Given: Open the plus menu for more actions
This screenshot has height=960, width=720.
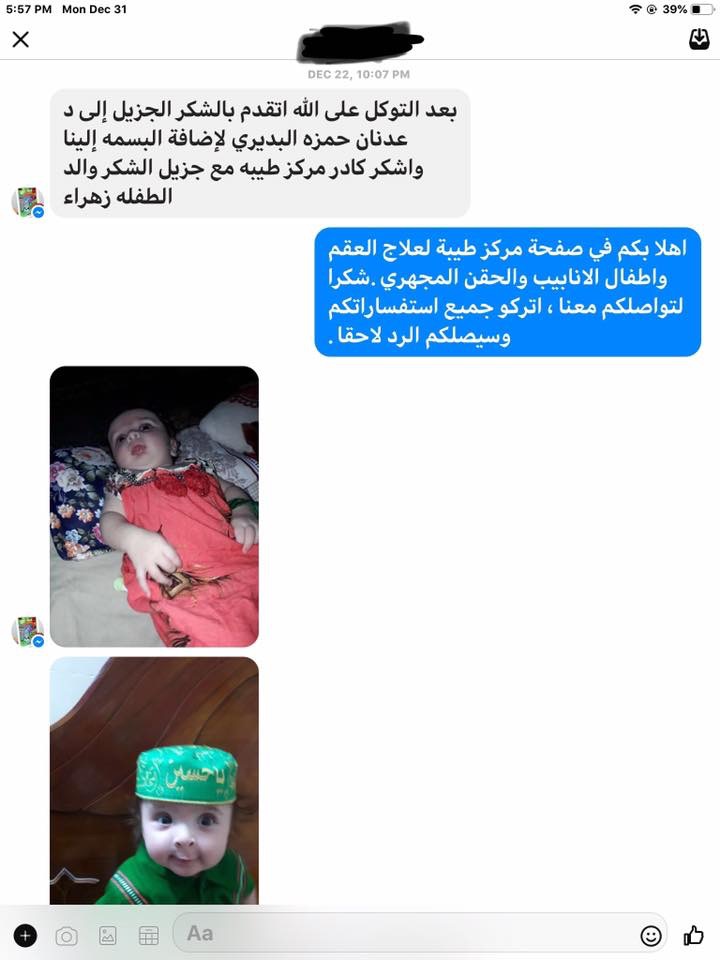Looking at the screenshot, I should 25,936.
